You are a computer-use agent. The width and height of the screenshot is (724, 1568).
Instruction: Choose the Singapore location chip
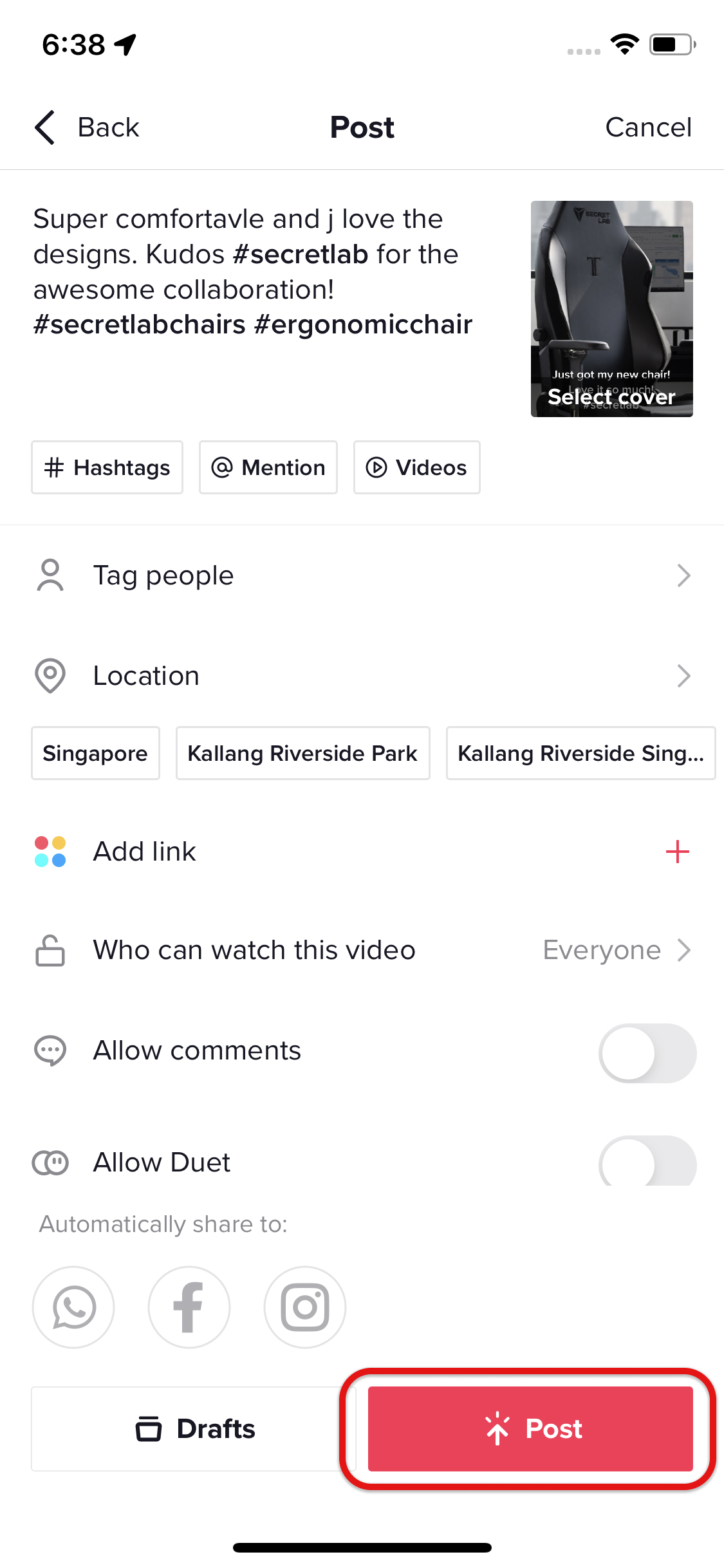(x=95, y=753)
